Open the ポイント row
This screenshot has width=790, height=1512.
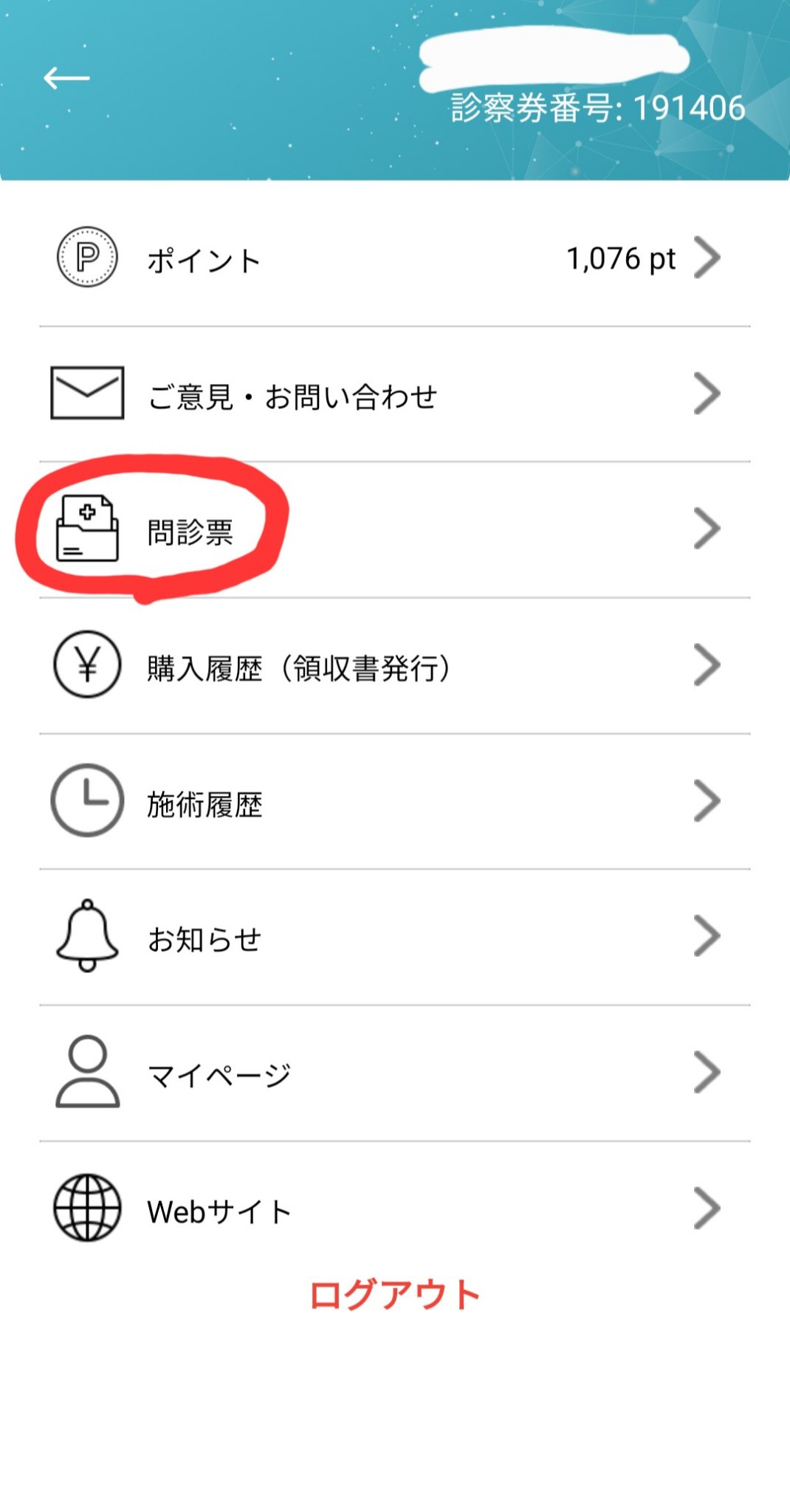394,258
